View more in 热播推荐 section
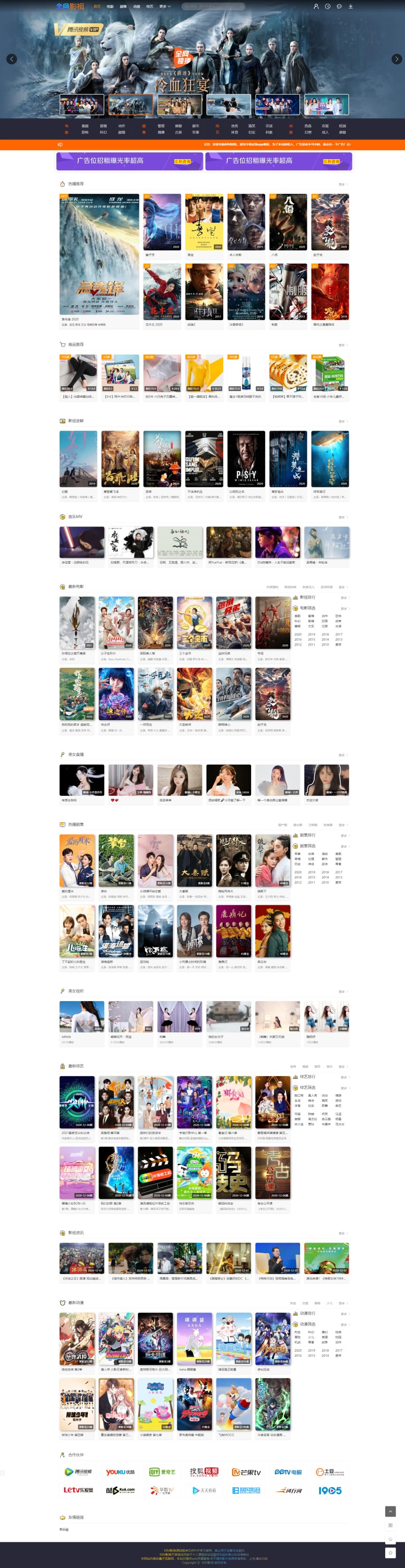 tap(342, 184)
